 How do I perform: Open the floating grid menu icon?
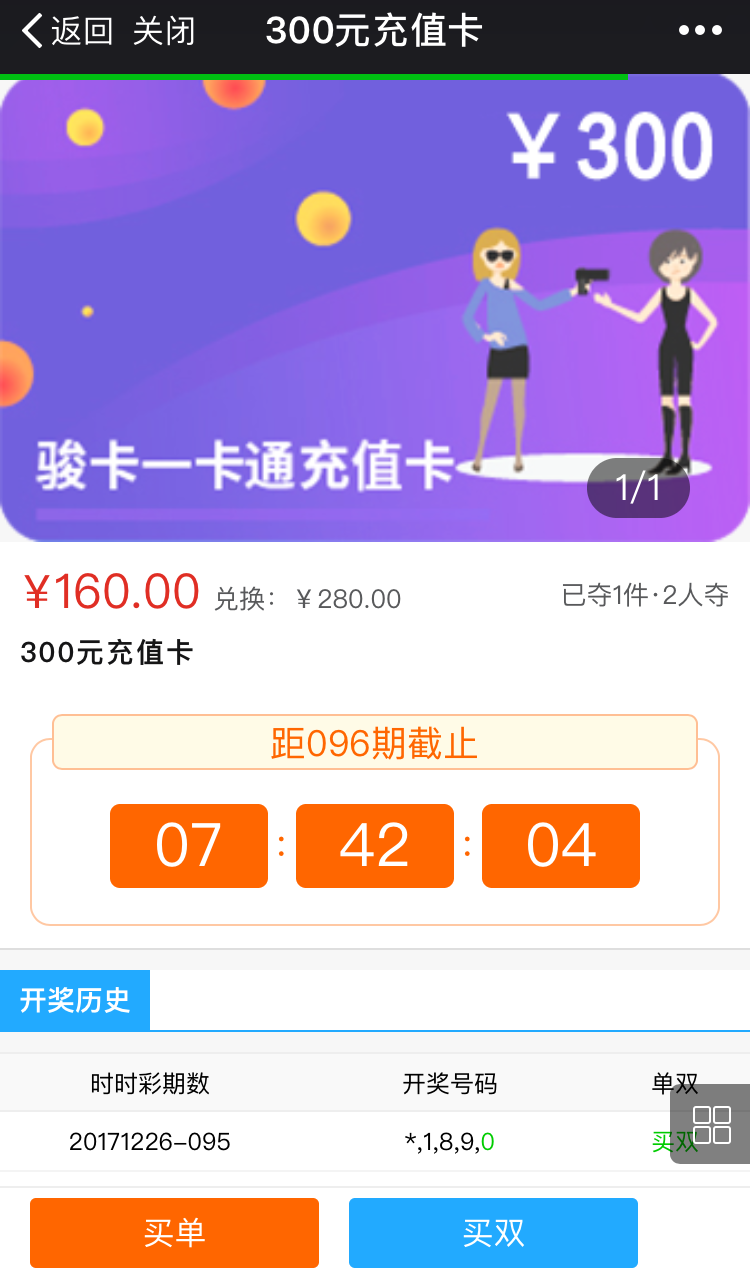pos(711,1124)
